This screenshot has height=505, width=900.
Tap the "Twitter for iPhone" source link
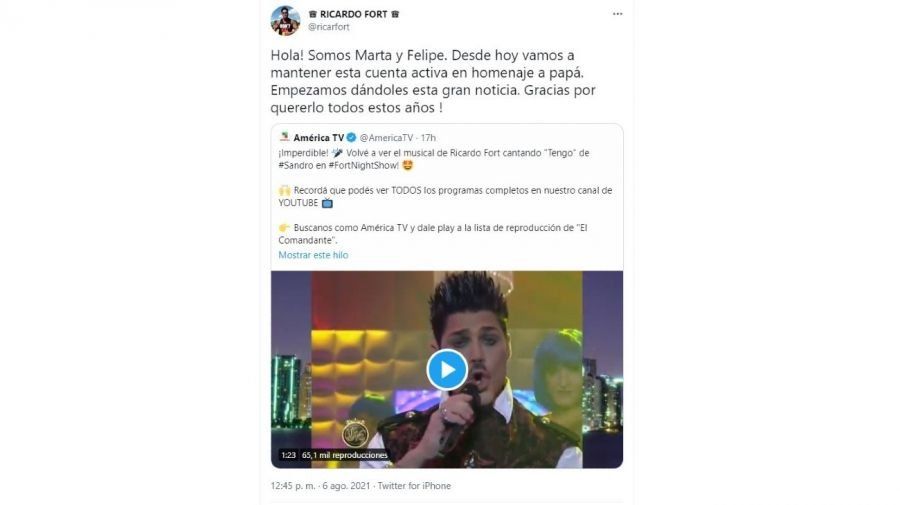click(415, 486)
